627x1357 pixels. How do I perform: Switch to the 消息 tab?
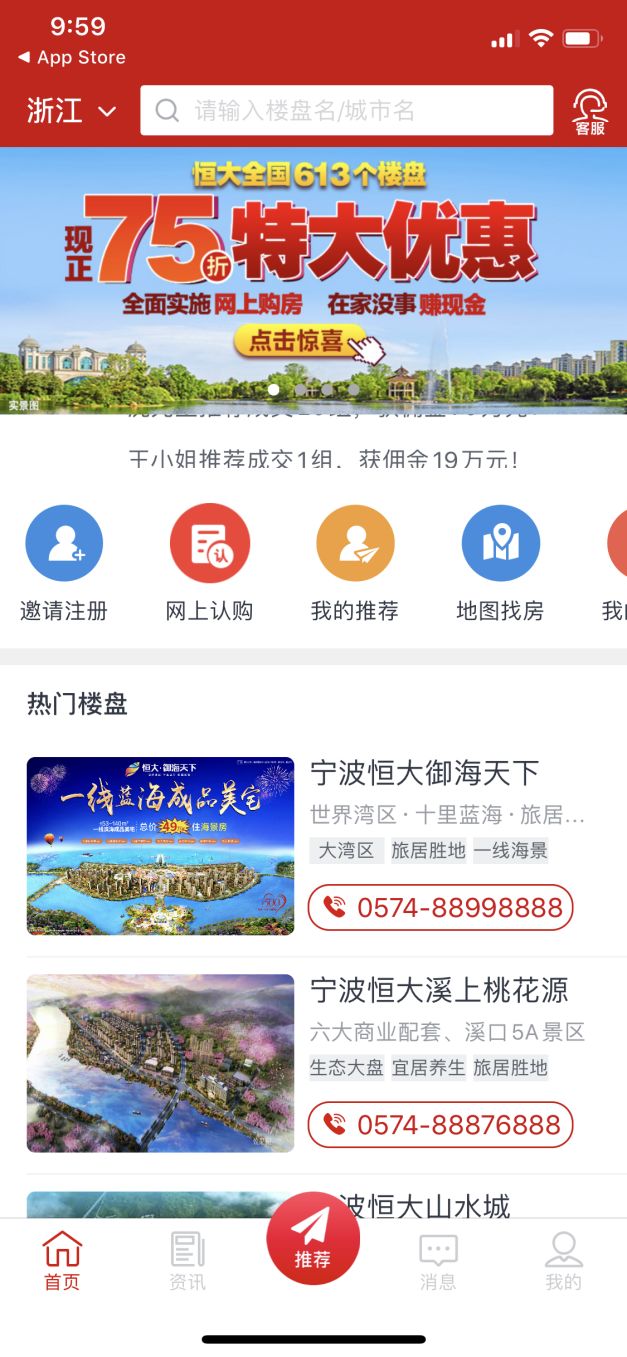pyautogui.click(x=438, y=1262)
